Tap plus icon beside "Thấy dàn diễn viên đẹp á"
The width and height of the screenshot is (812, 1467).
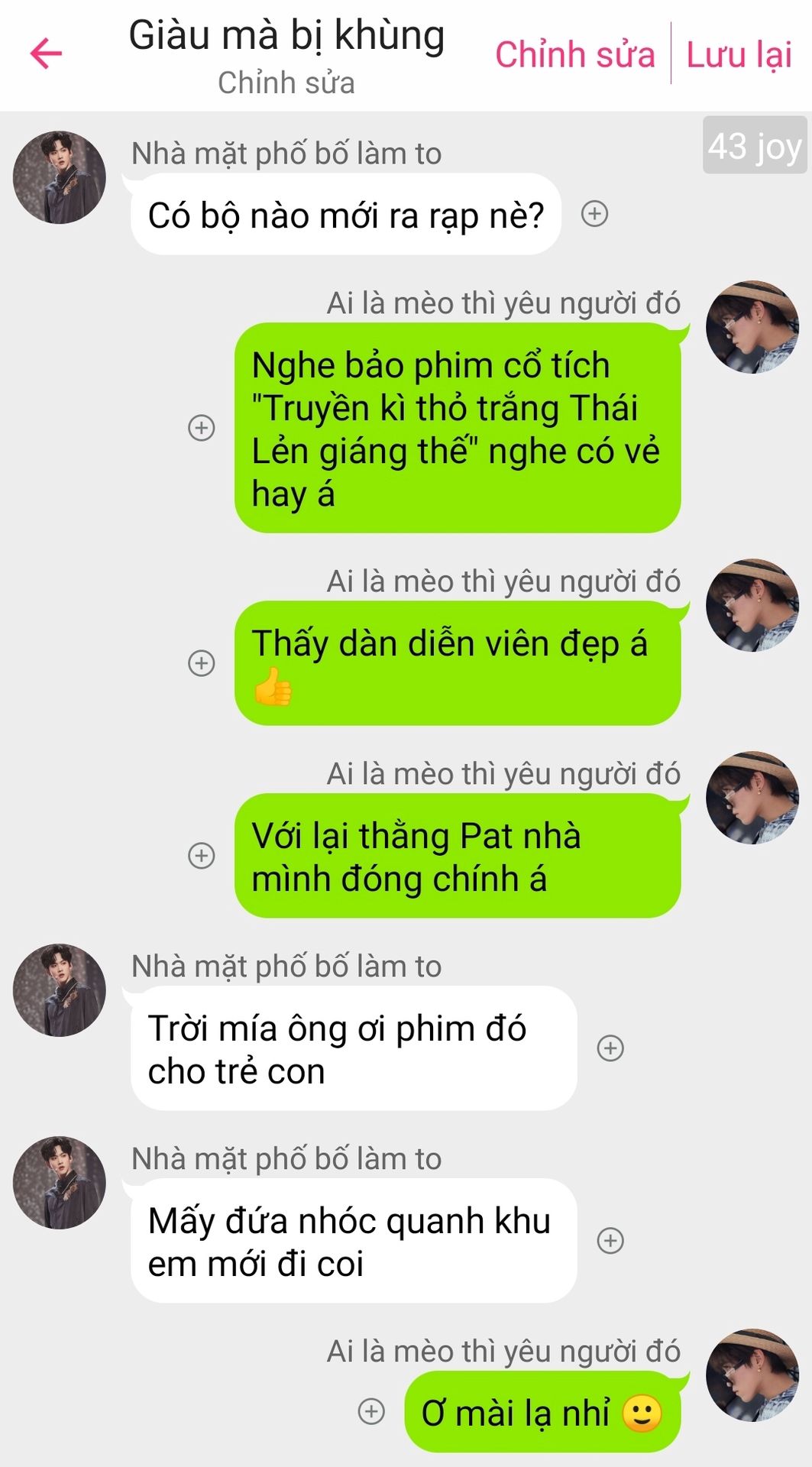pos(202,663)
